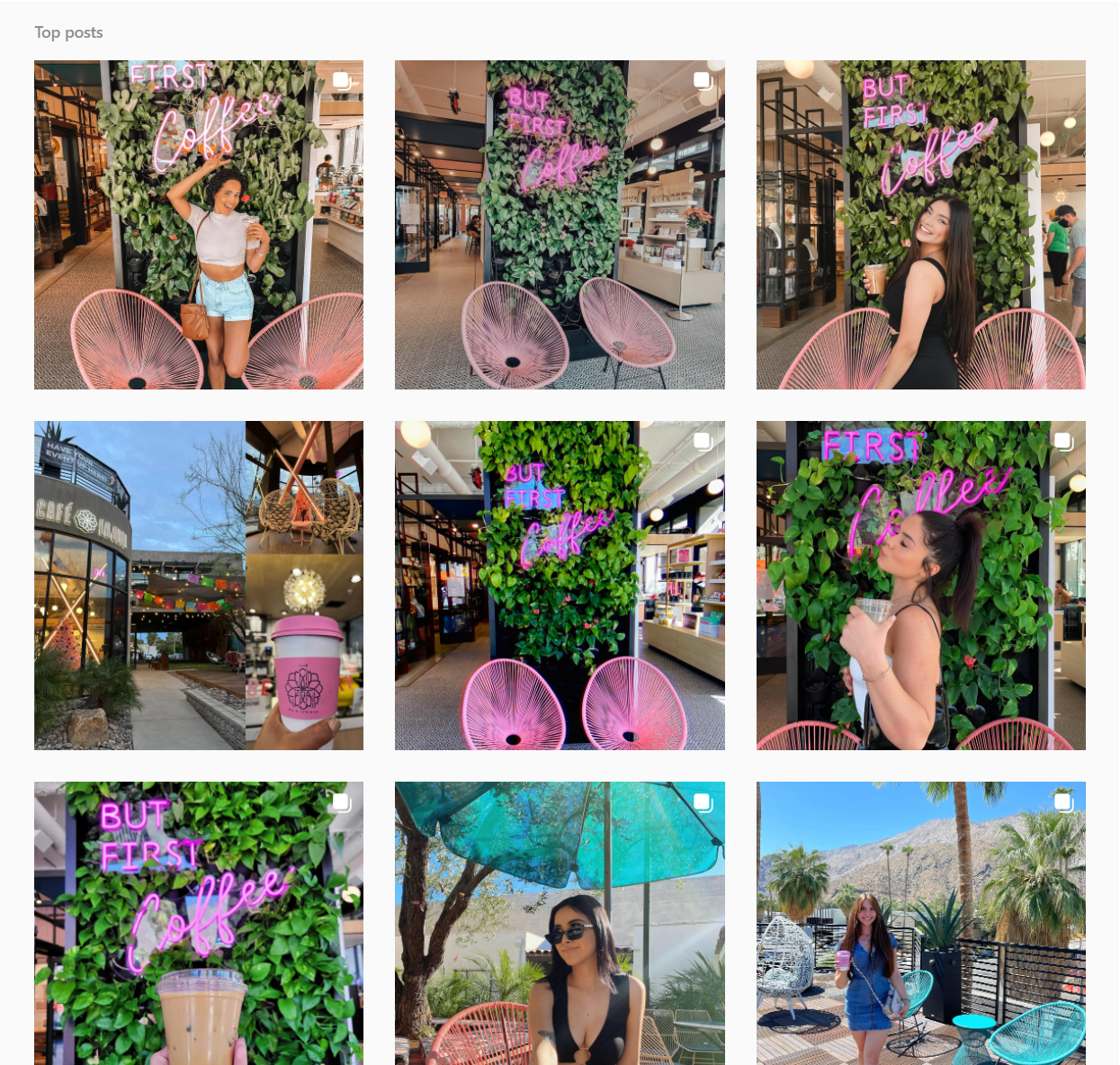The image size is (1120, 1065).
Task: Open post of woman with ponytail eyes closed
Action: (x=920, y=586)
